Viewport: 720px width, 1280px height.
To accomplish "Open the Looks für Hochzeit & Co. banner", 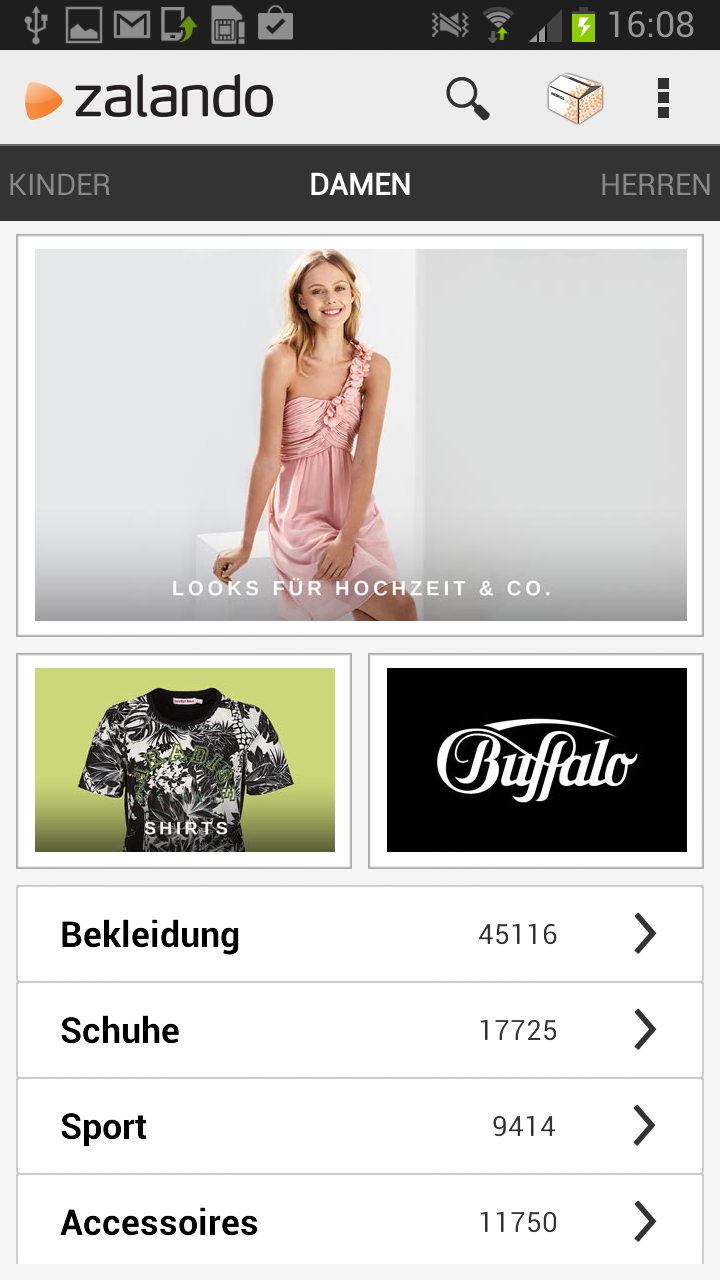I will tap(360, 435).
